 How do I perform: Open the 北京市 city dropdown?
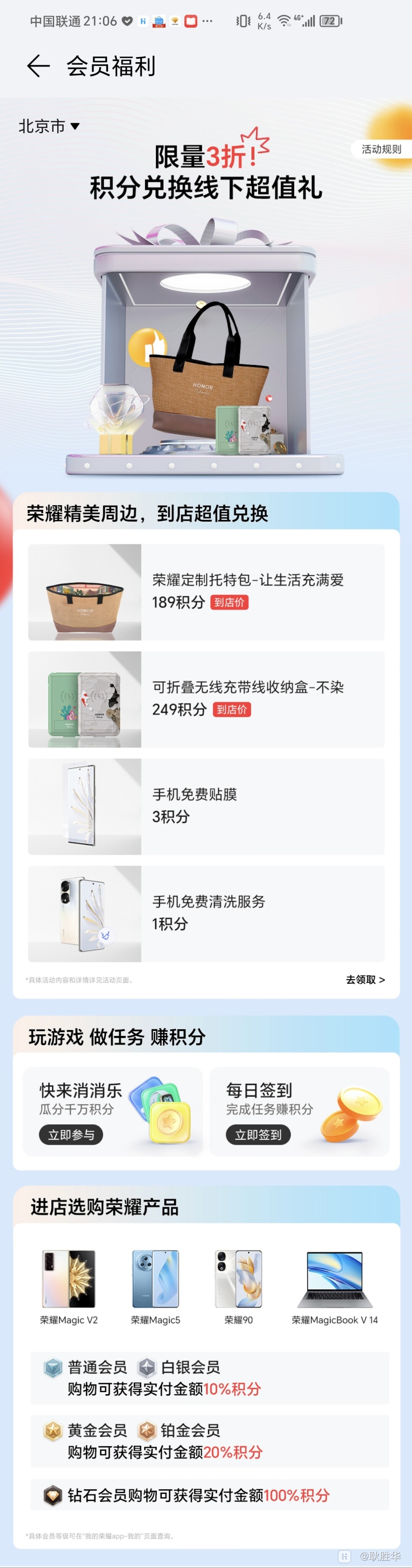point(49,126)
